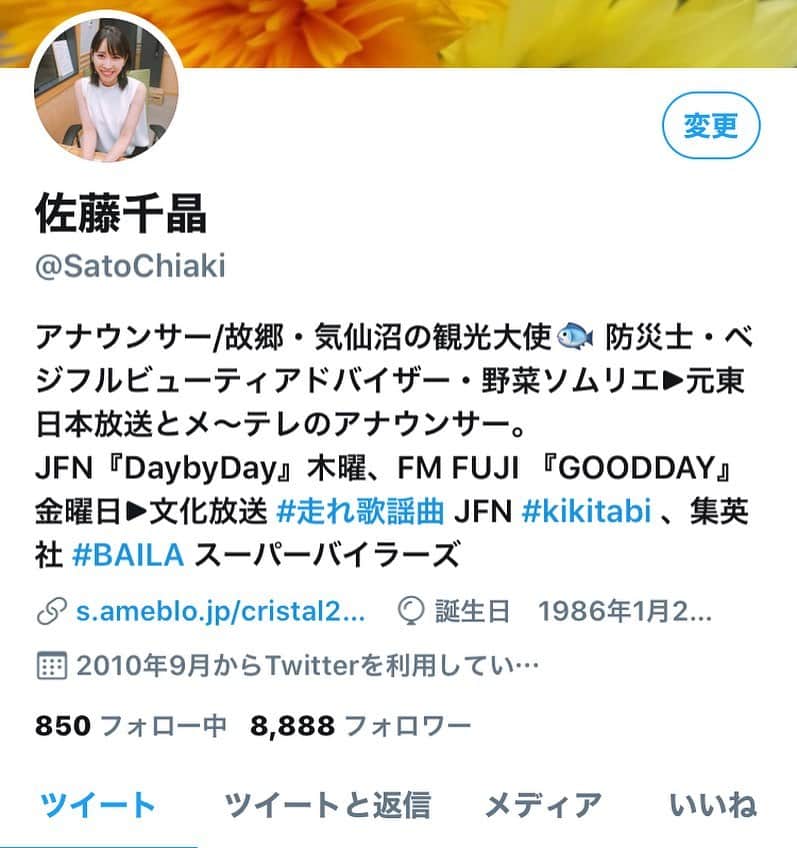Switch to the ツイート tab
This screenshot has width=797, height=848.
[97, 804]
